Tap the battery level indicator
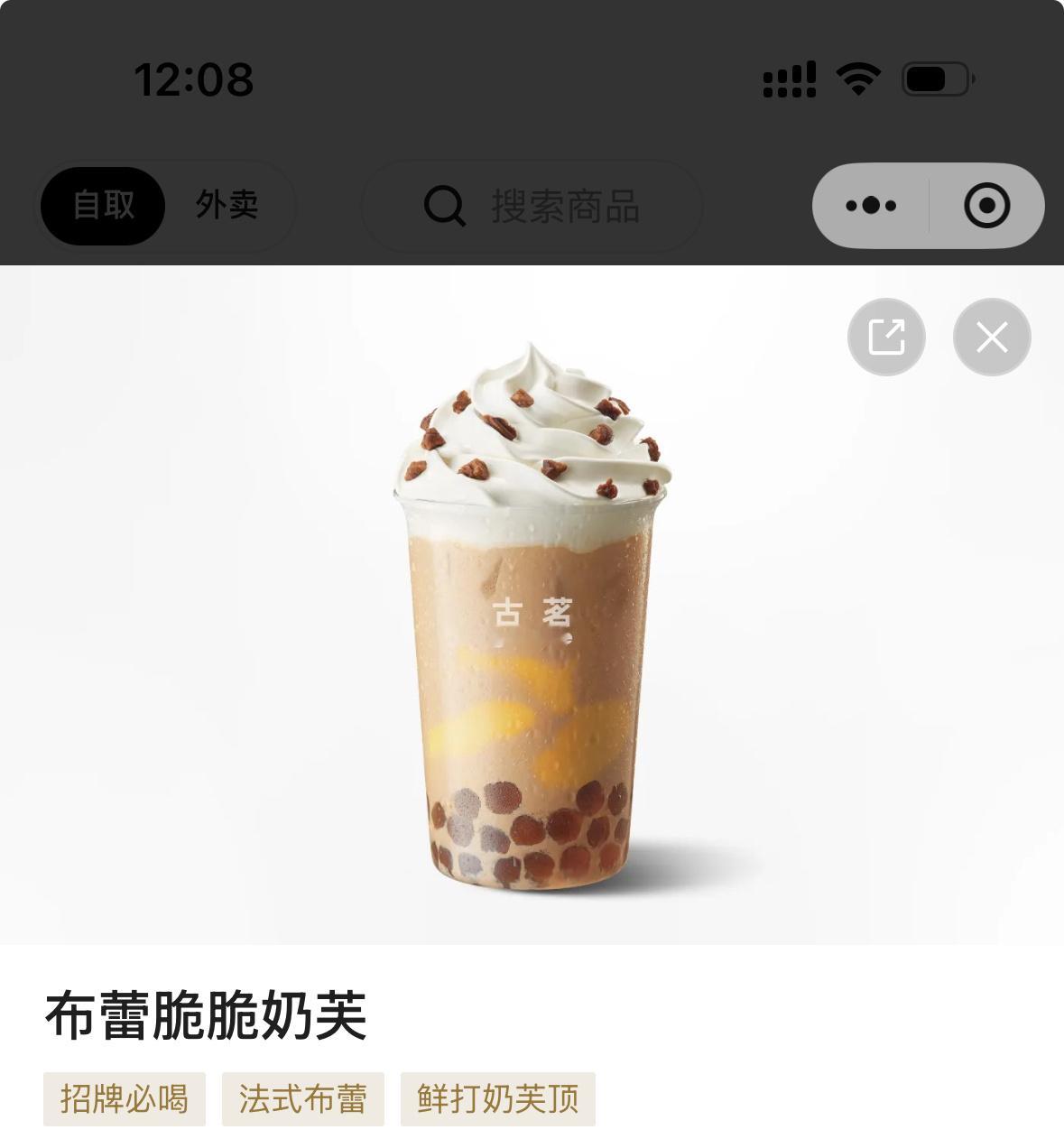This screenshot has width=1064, height=1139. 930,79
